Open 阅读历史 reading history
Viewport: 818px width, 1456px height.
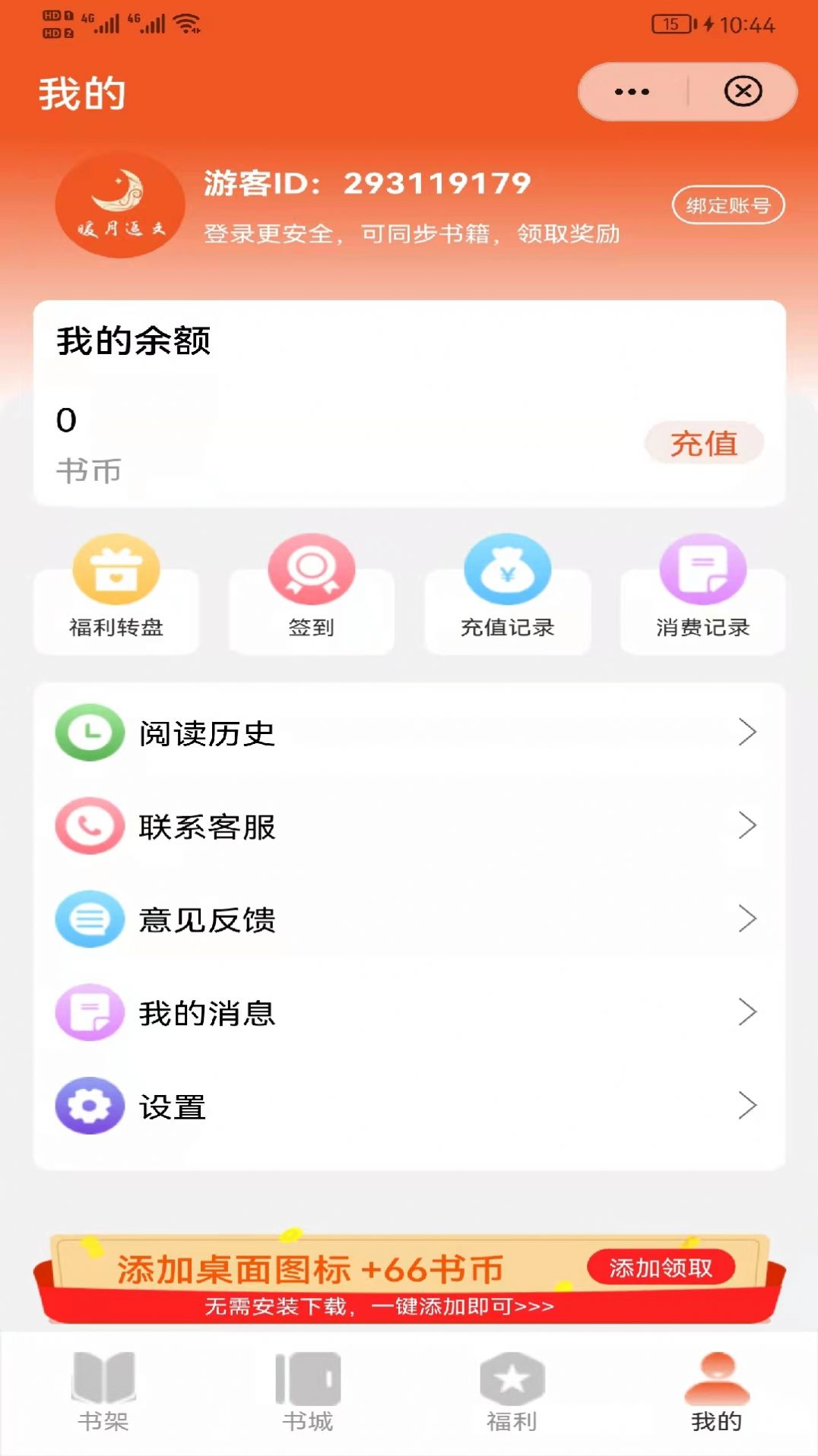pos(409,733)
